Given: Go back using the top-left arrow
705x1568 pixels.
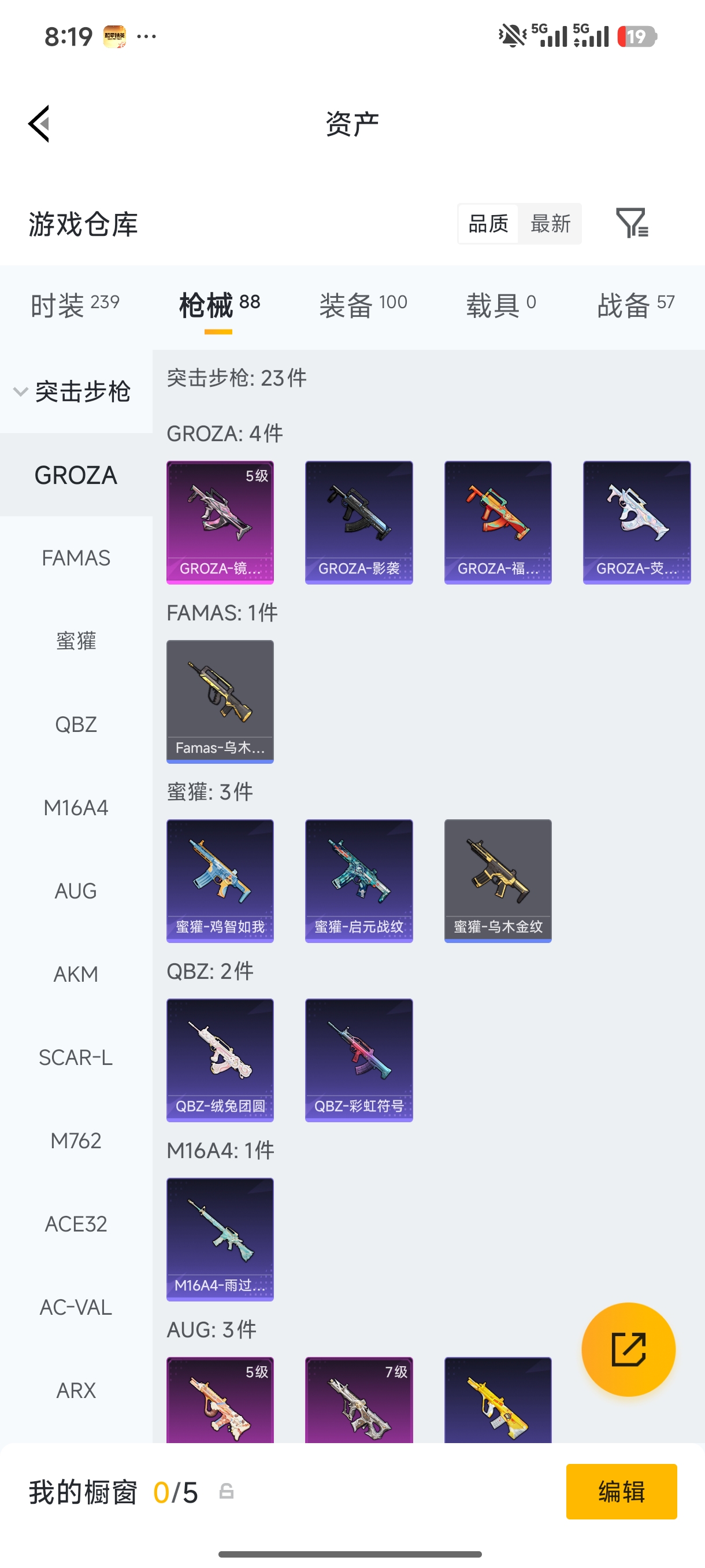Looking at the screenshot, I should pos(39,124).
